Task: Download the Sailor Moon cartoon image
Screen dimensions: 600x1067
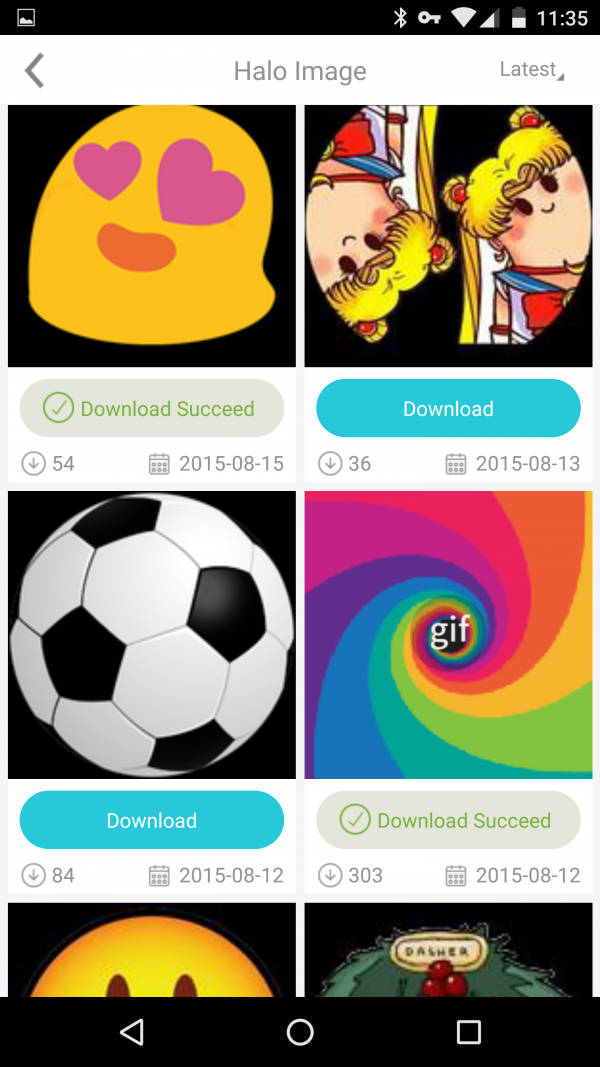Action: pos(448,409)
